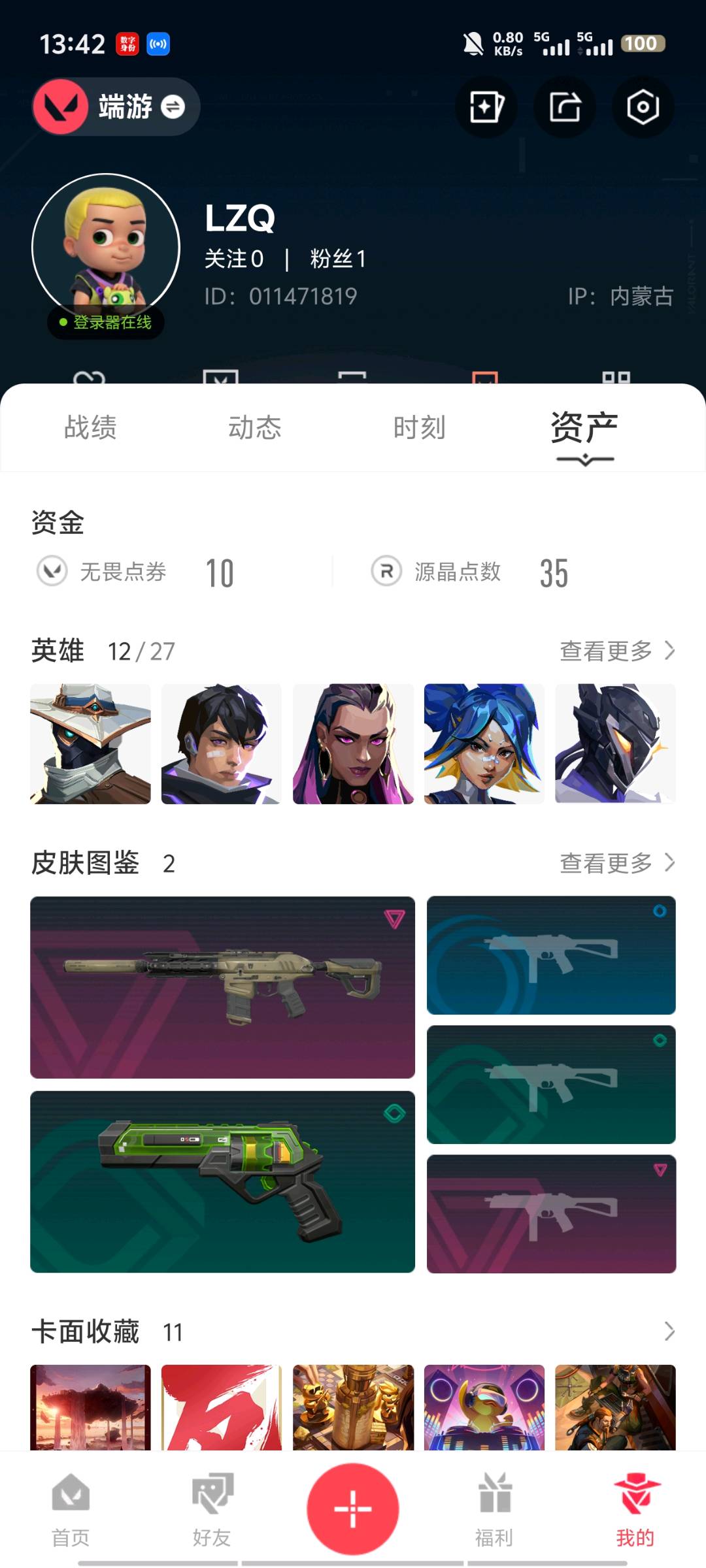The image size is (706, 1568).
Task: Tap the 我的 tab
Action: 635,1510
